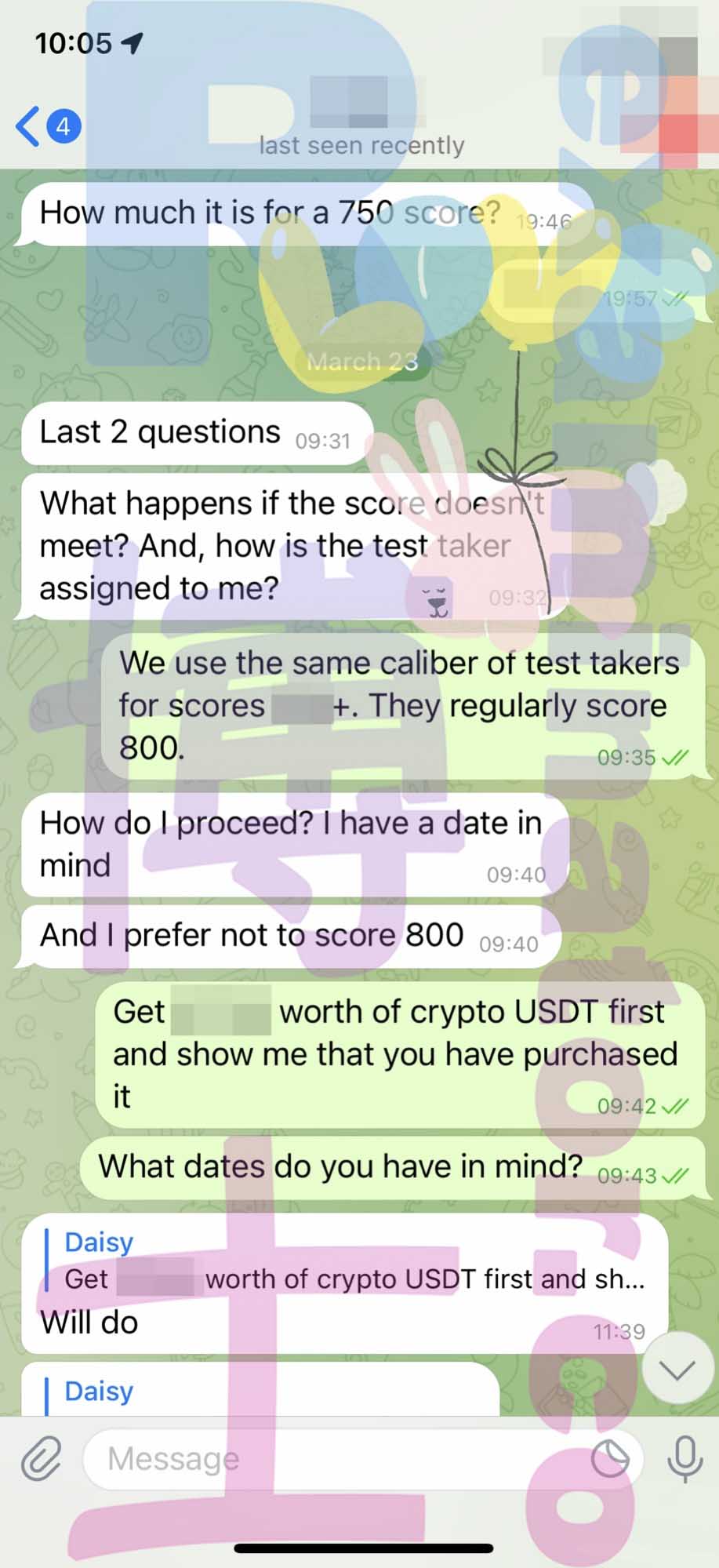Open the attachment paperclip
719x1568 pixels.
coord(41,1458)
